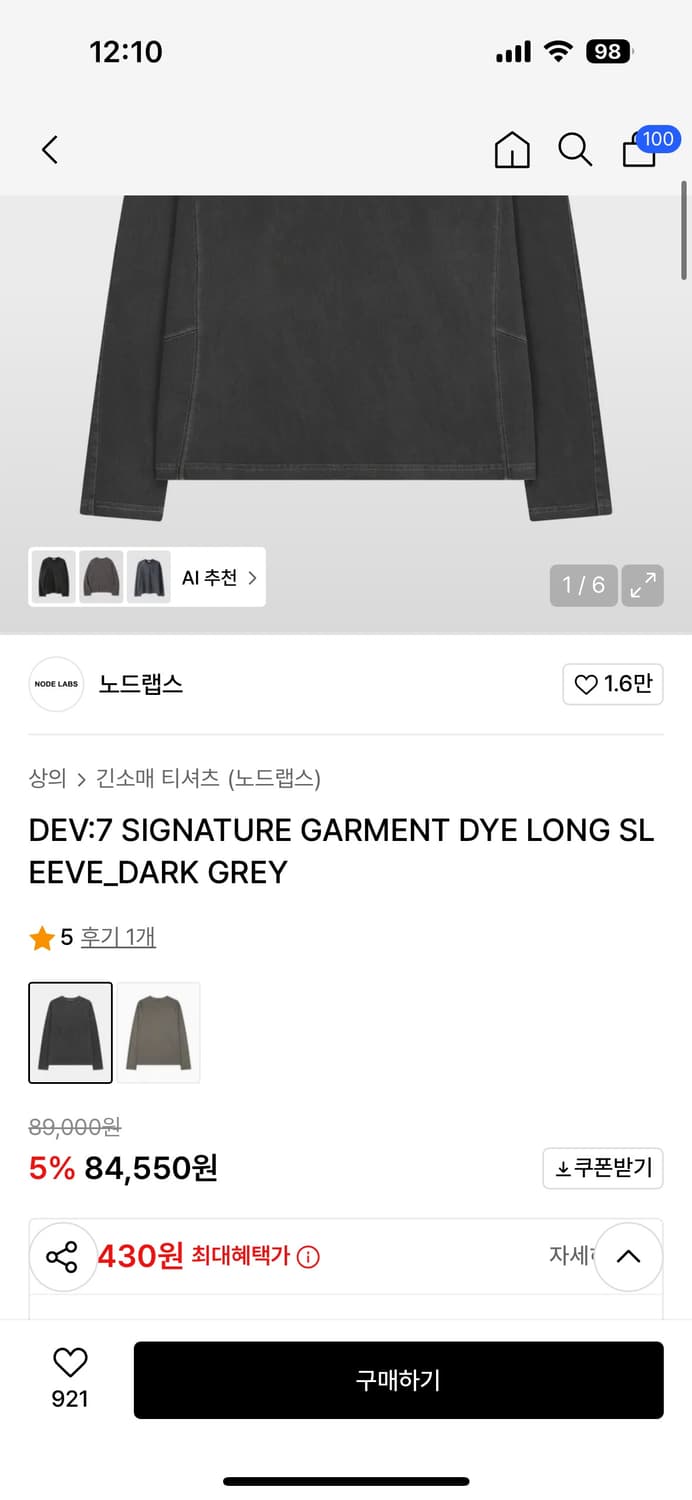
Task: View the 후기 1개 review link
Action: (118, 937)
